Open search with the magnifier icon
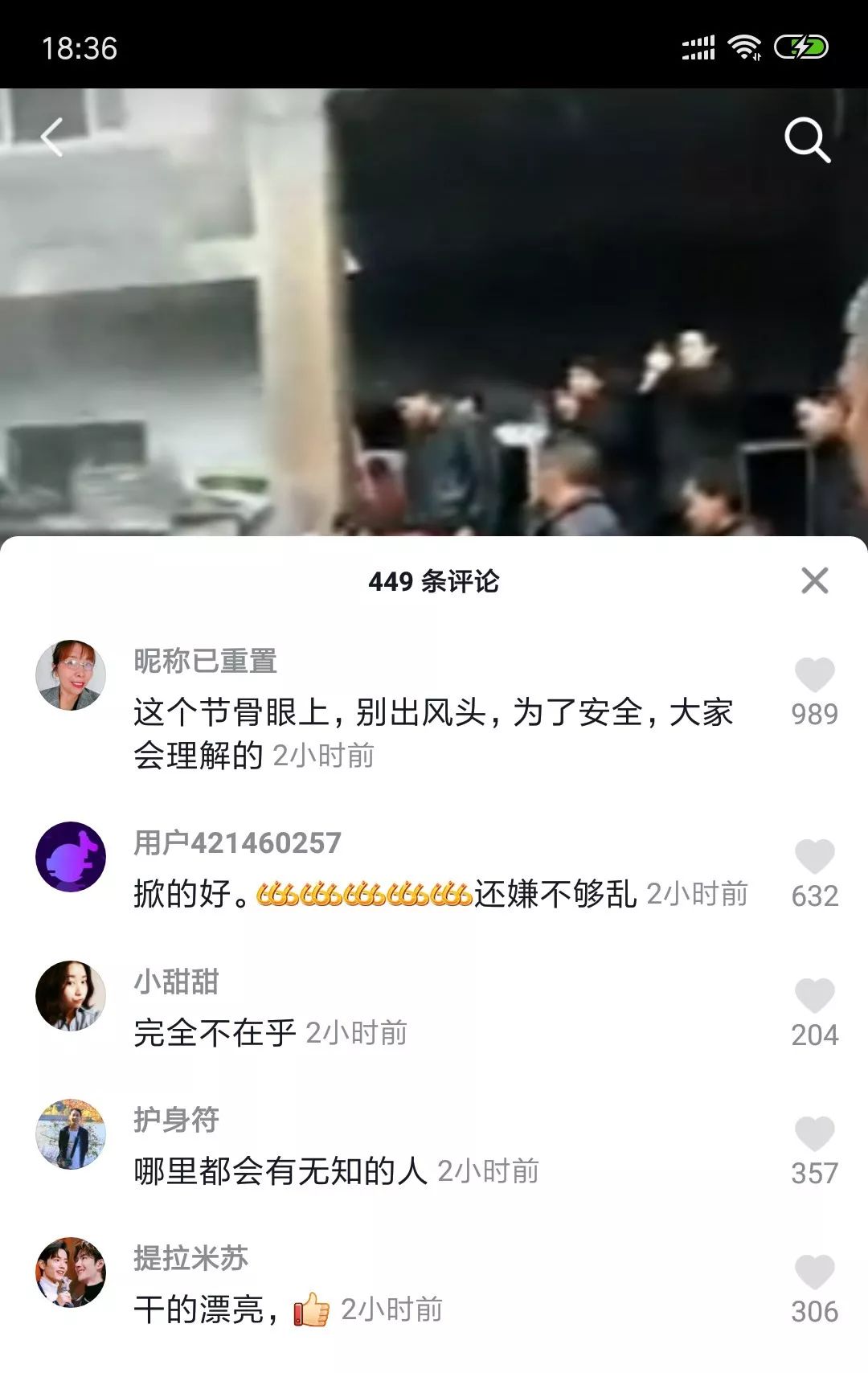The image size is (868, 1373). (807, 140)
